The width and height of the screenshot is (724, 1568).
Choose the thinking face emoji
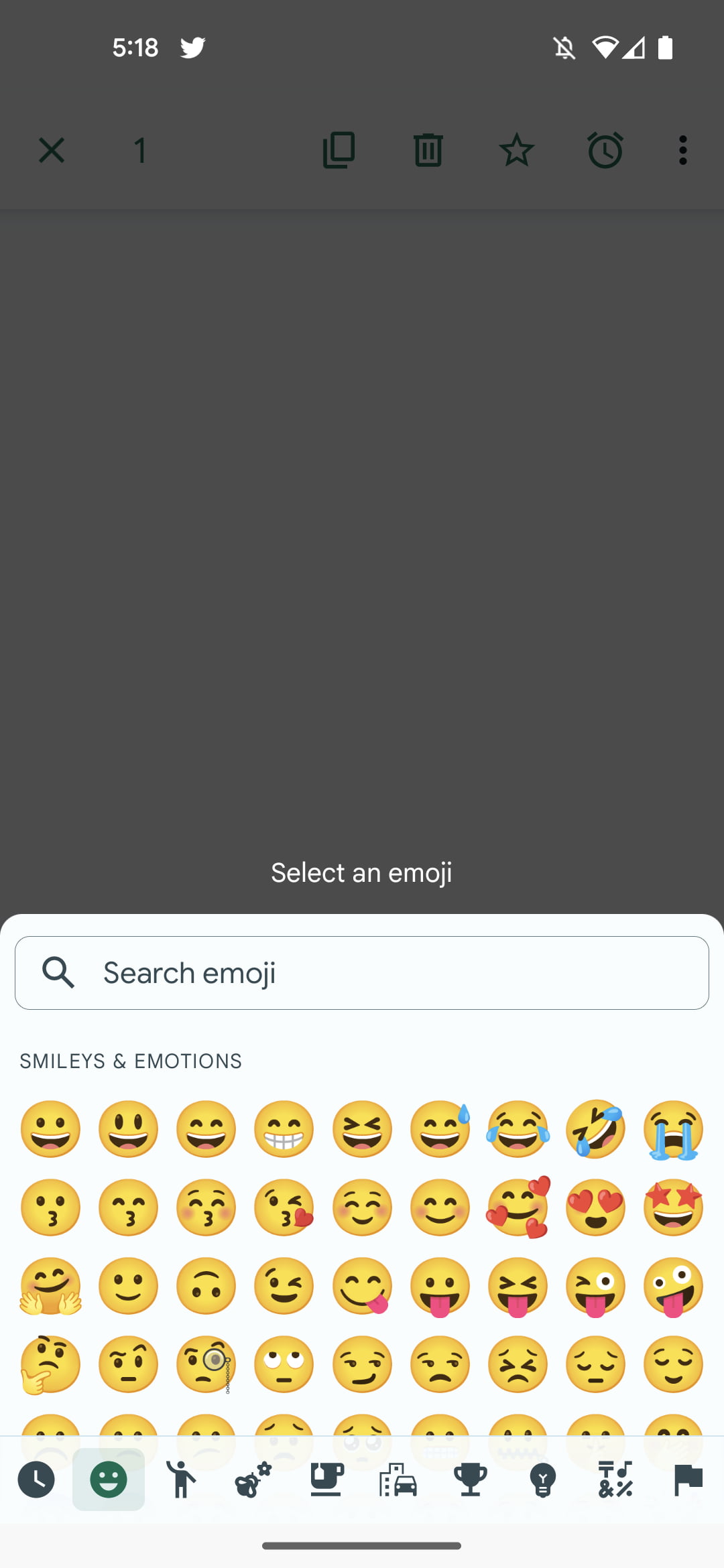pos(50,1364)
